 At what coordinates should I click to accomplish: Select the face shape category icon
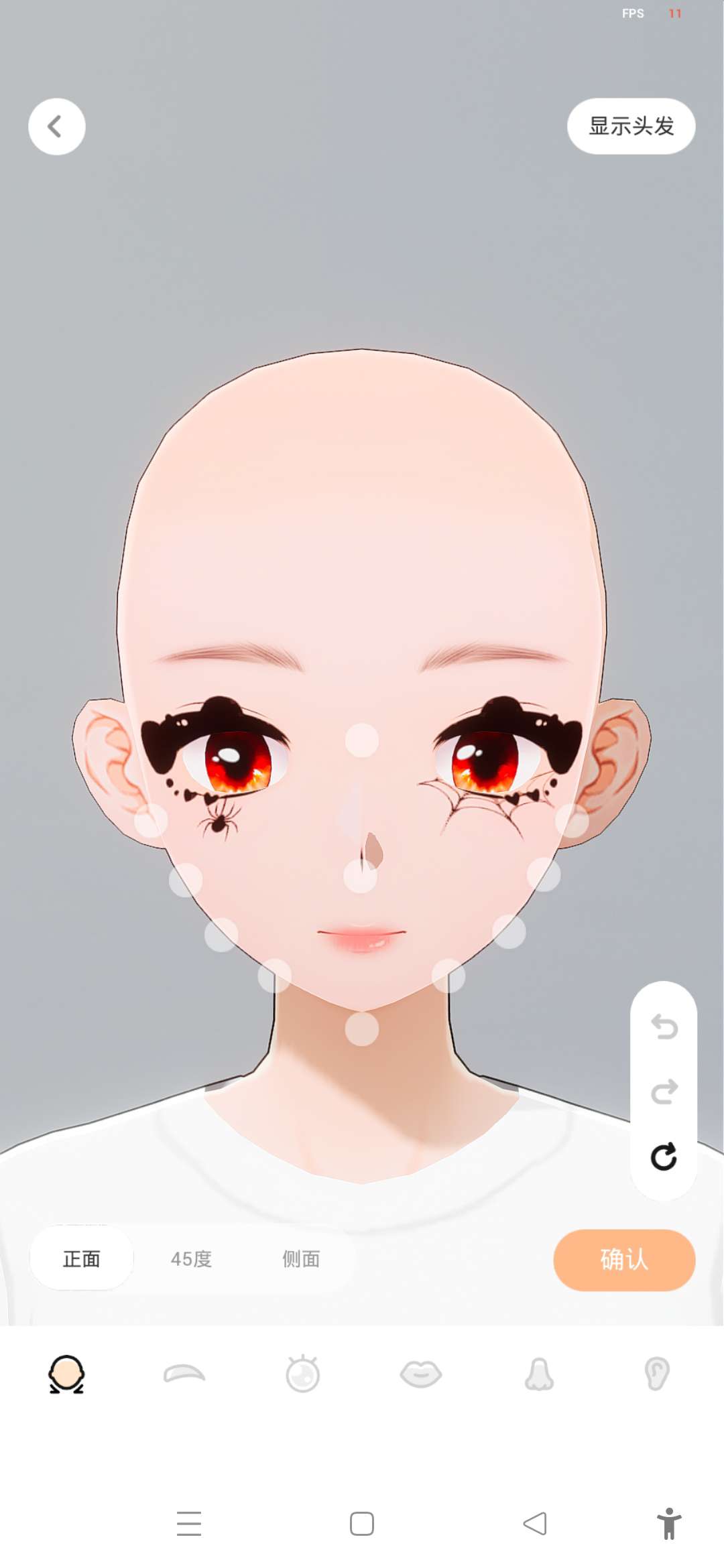[66, 1374]
